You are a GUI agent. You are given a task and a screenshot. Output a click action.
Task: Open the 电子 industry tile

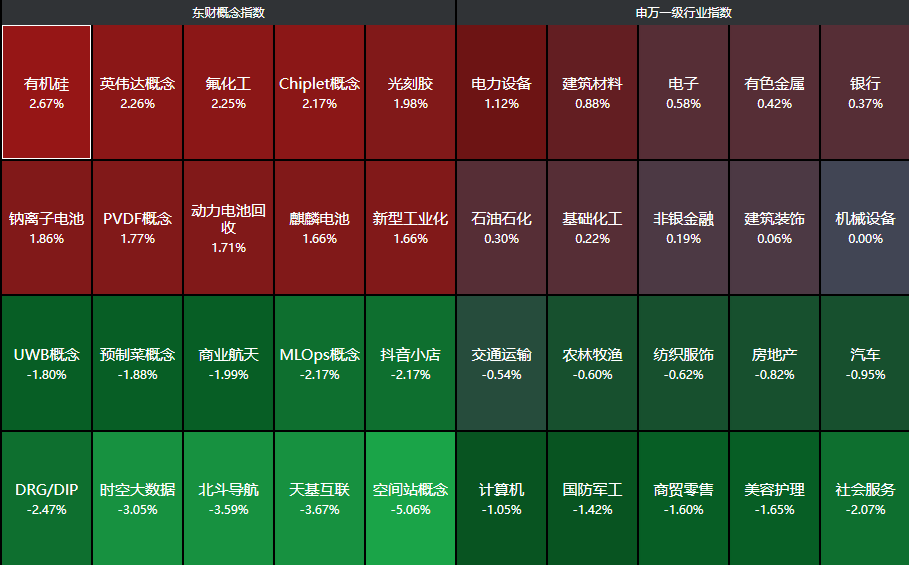coord(683,92)
